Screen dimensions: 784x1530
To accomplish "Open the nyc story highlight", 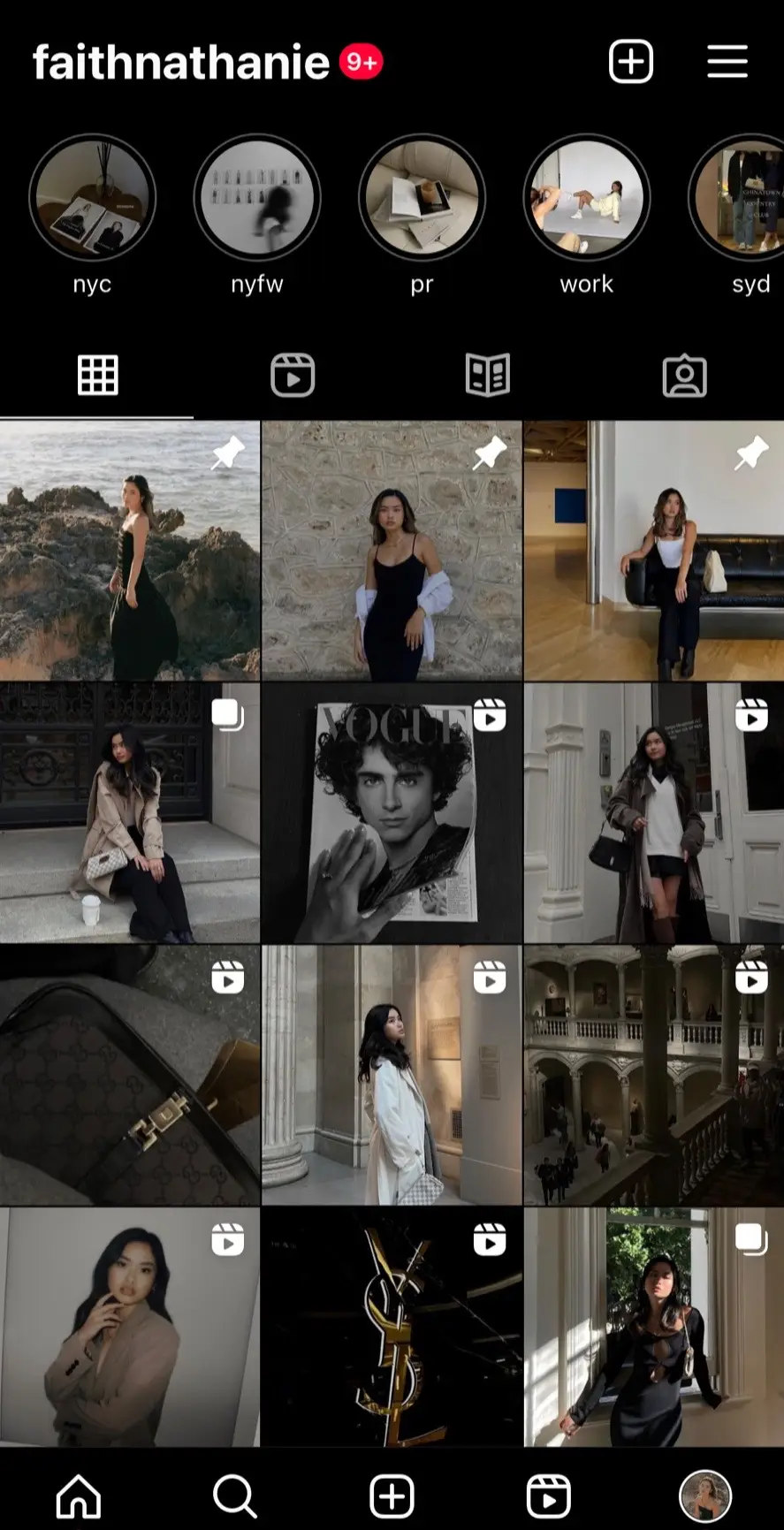I will [x=91, y=198].
